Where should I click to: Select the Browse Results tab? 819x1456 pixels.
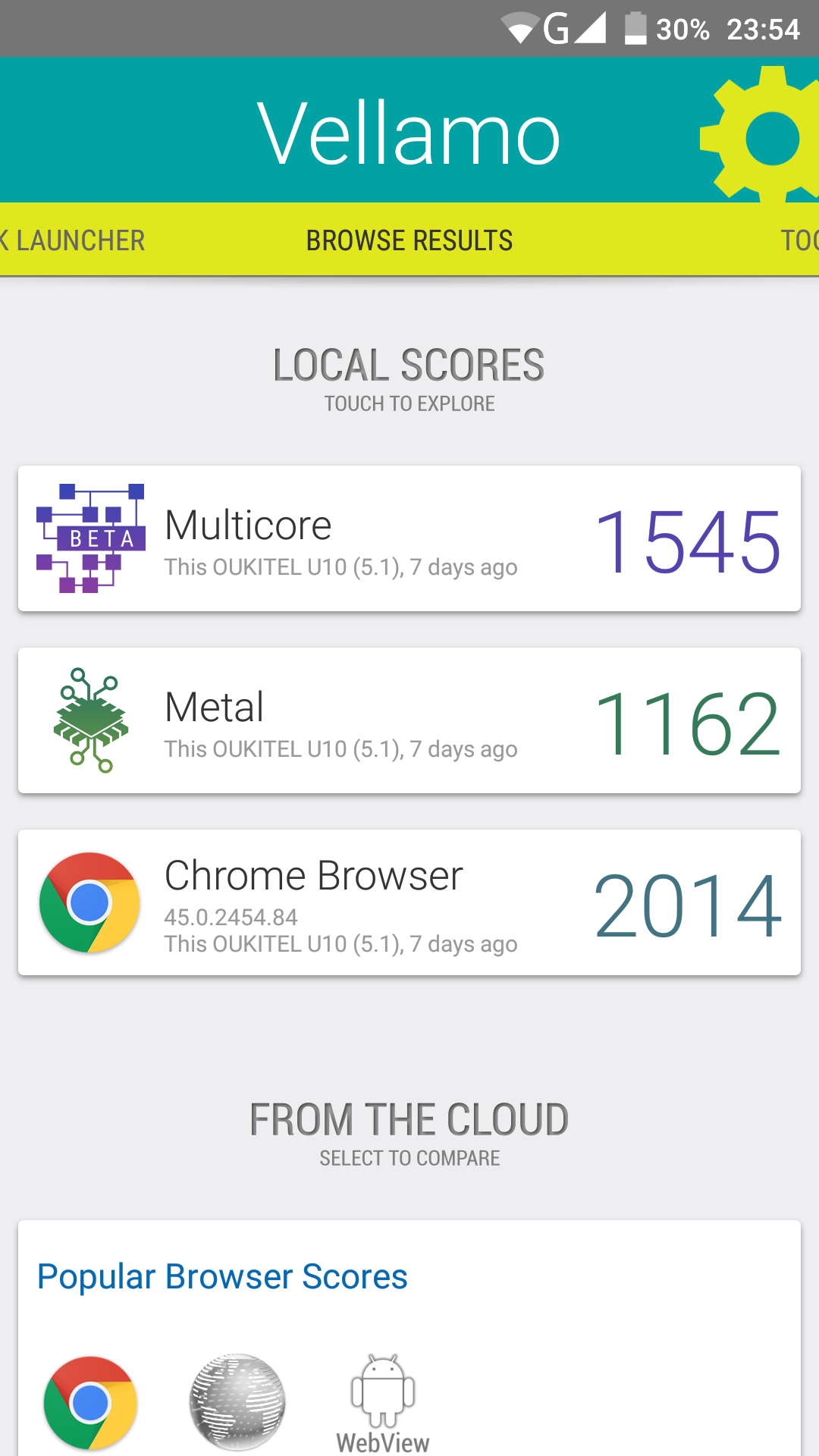409,240
